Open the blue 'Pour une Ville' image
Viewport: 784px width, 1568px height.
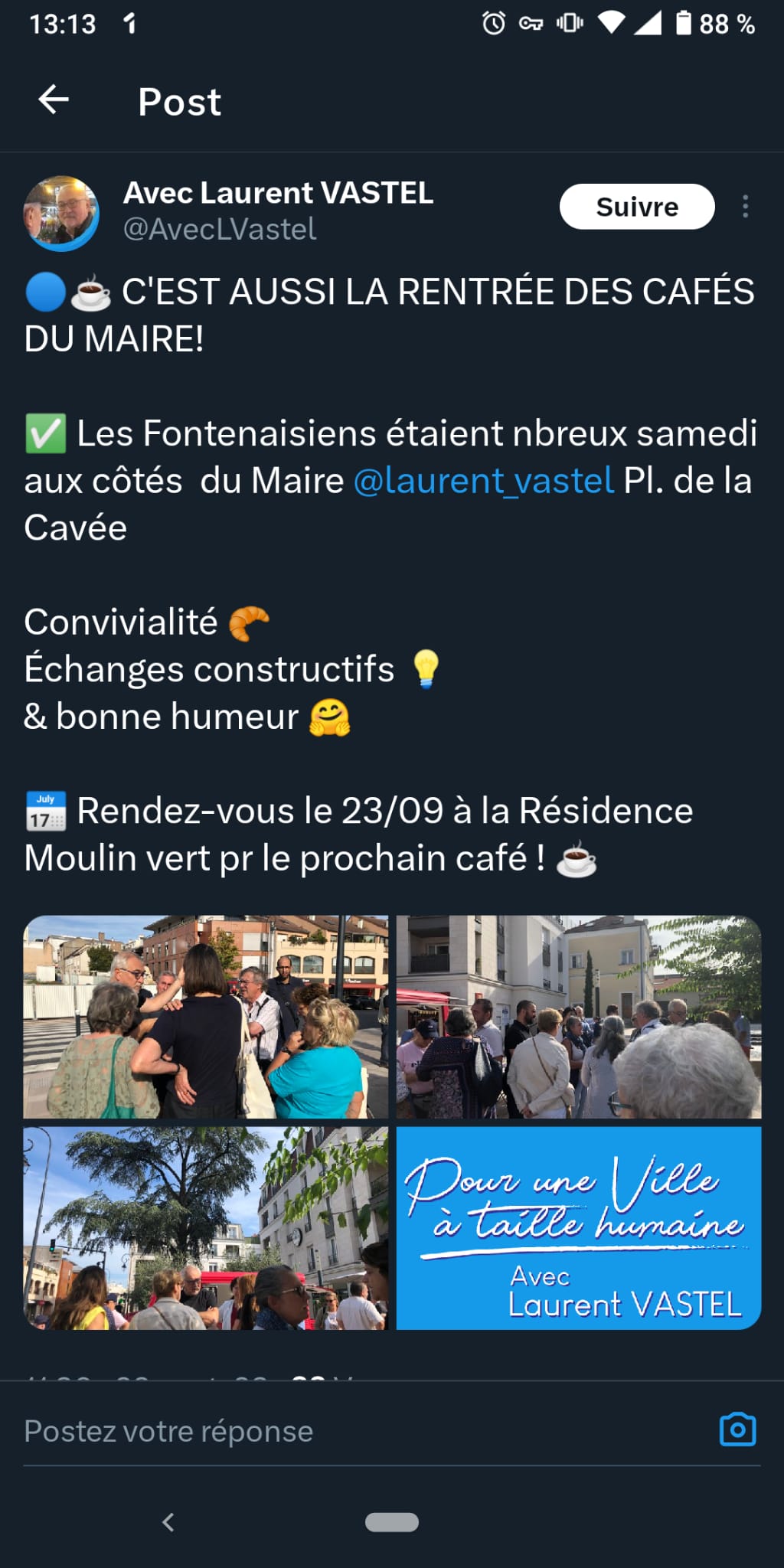pos(578,1227)
